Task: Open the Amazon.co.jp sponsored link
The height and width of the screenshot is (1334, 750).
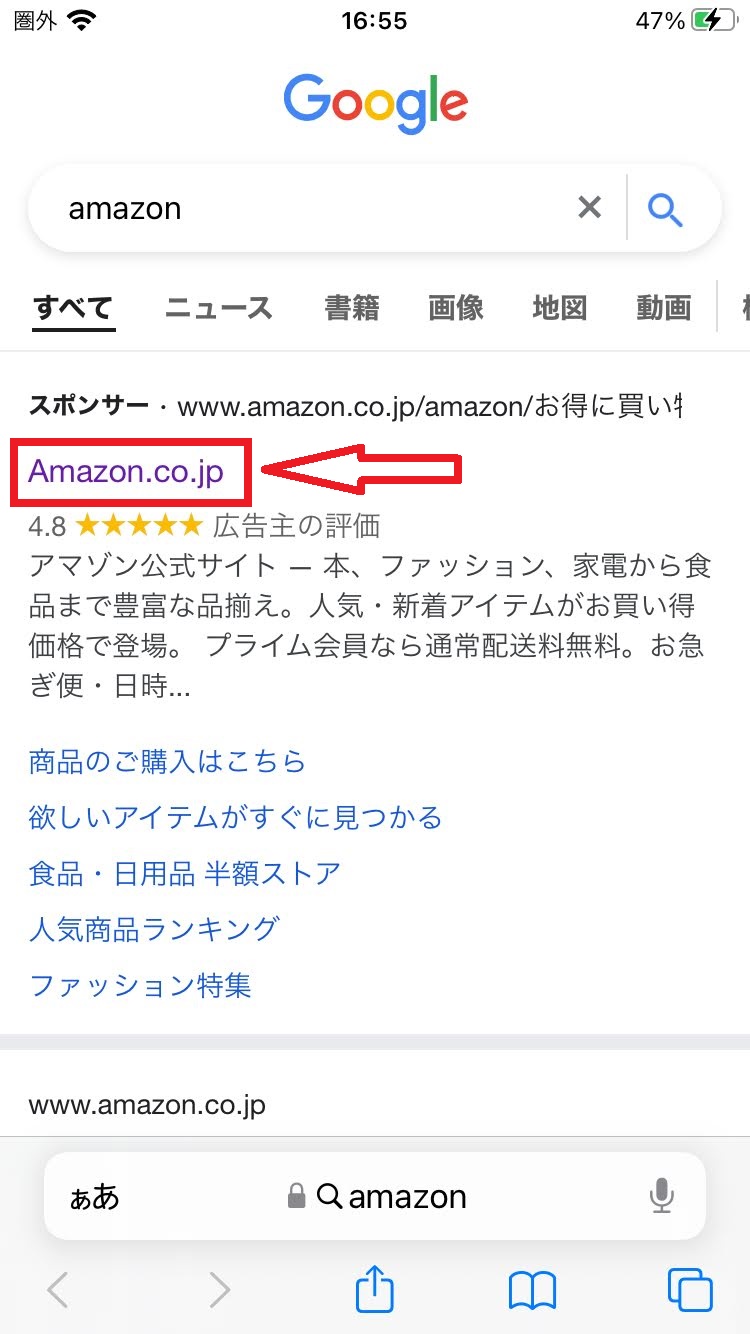Action: click(x=126, y=471)
